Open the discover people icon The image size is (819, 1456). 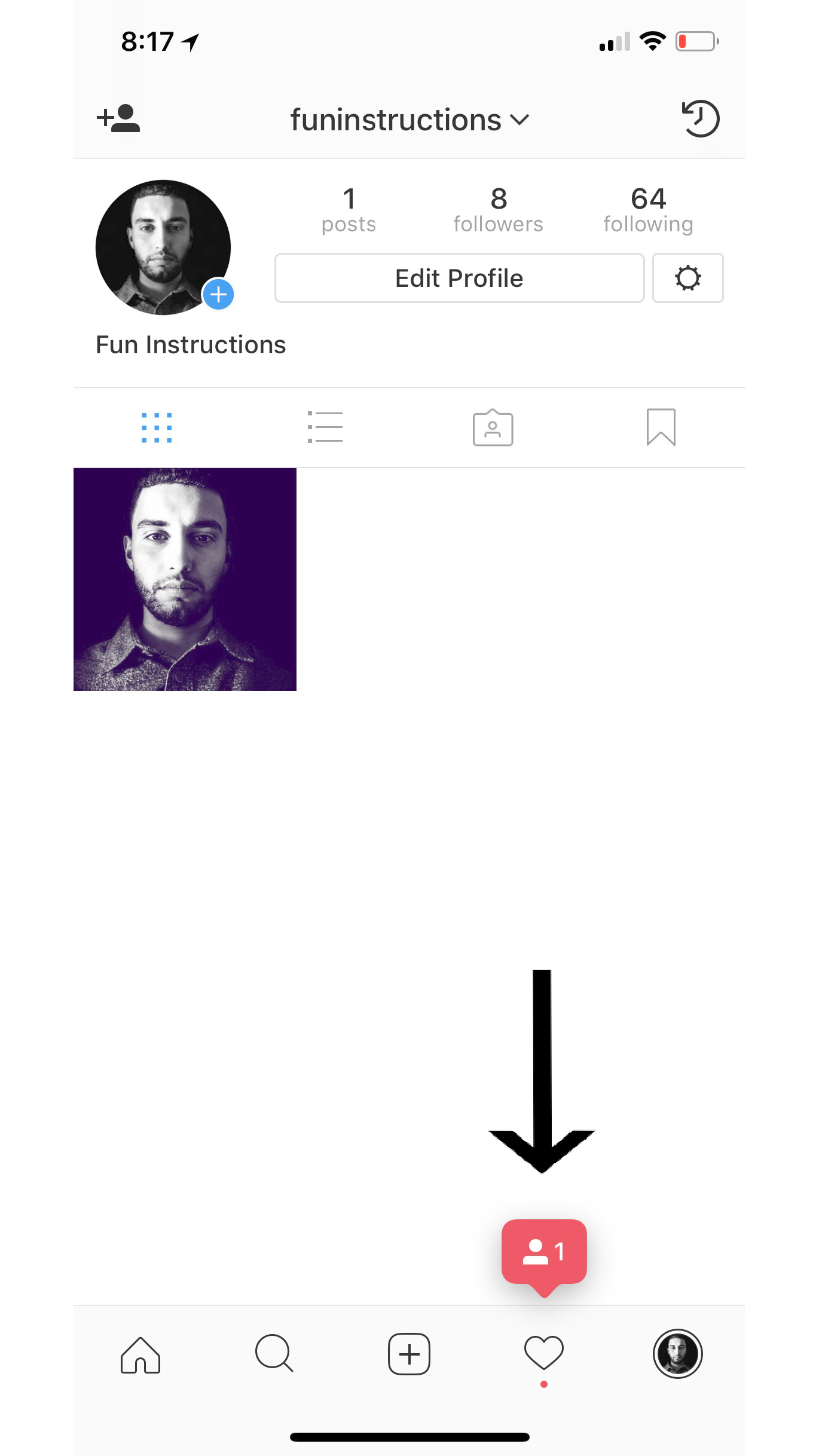[x=118, y=118]
